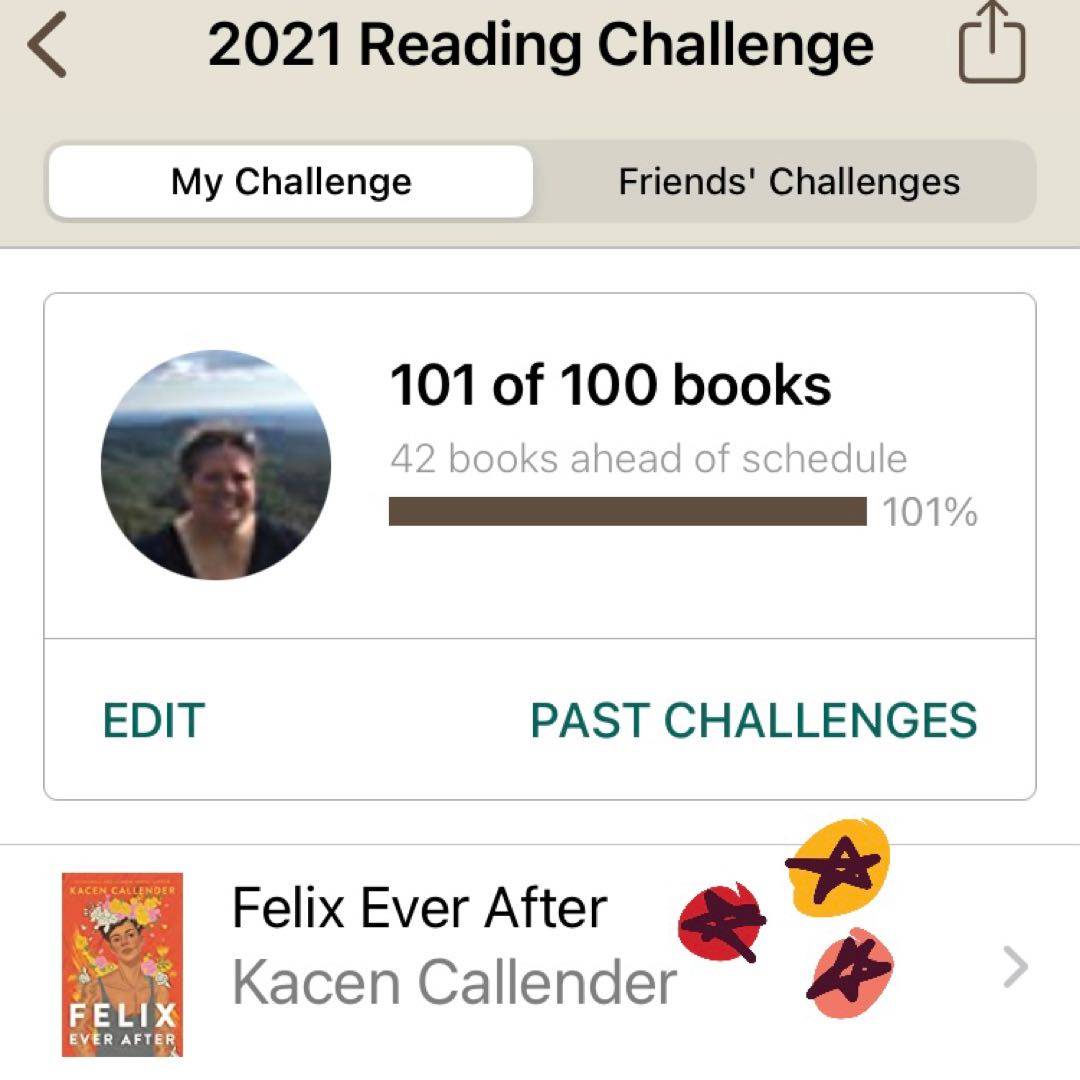Select the My Challenge tab
This screenshot has width=1080, height=1080.
(x=291, y=182)
